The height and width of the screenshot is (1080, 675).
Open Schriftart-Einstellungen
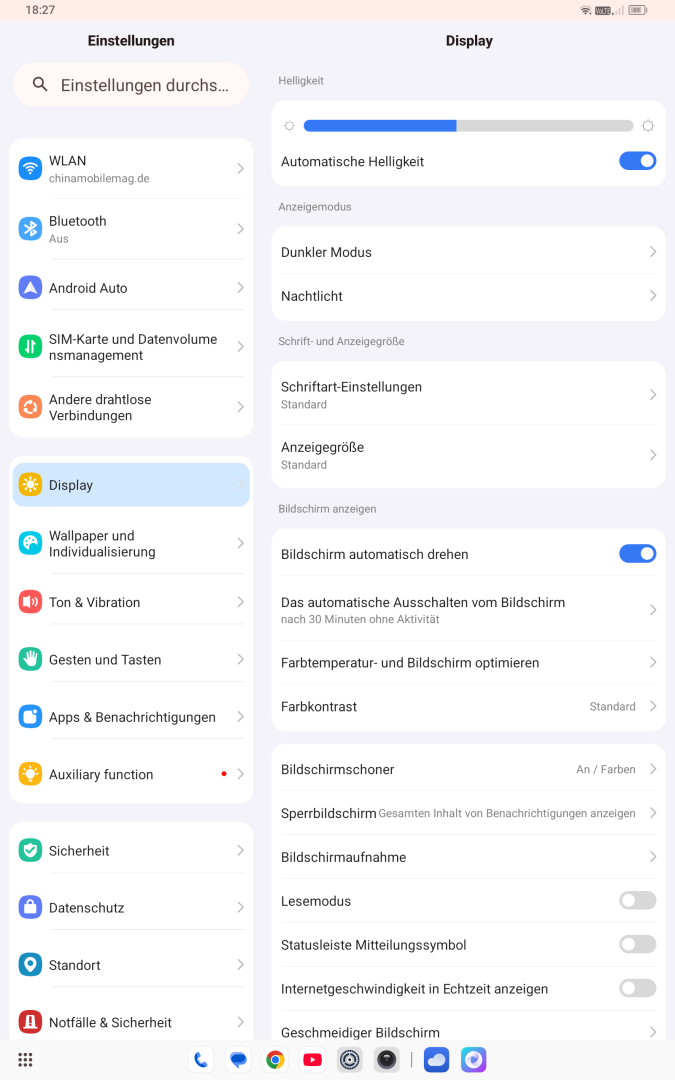tap(468, 395)
